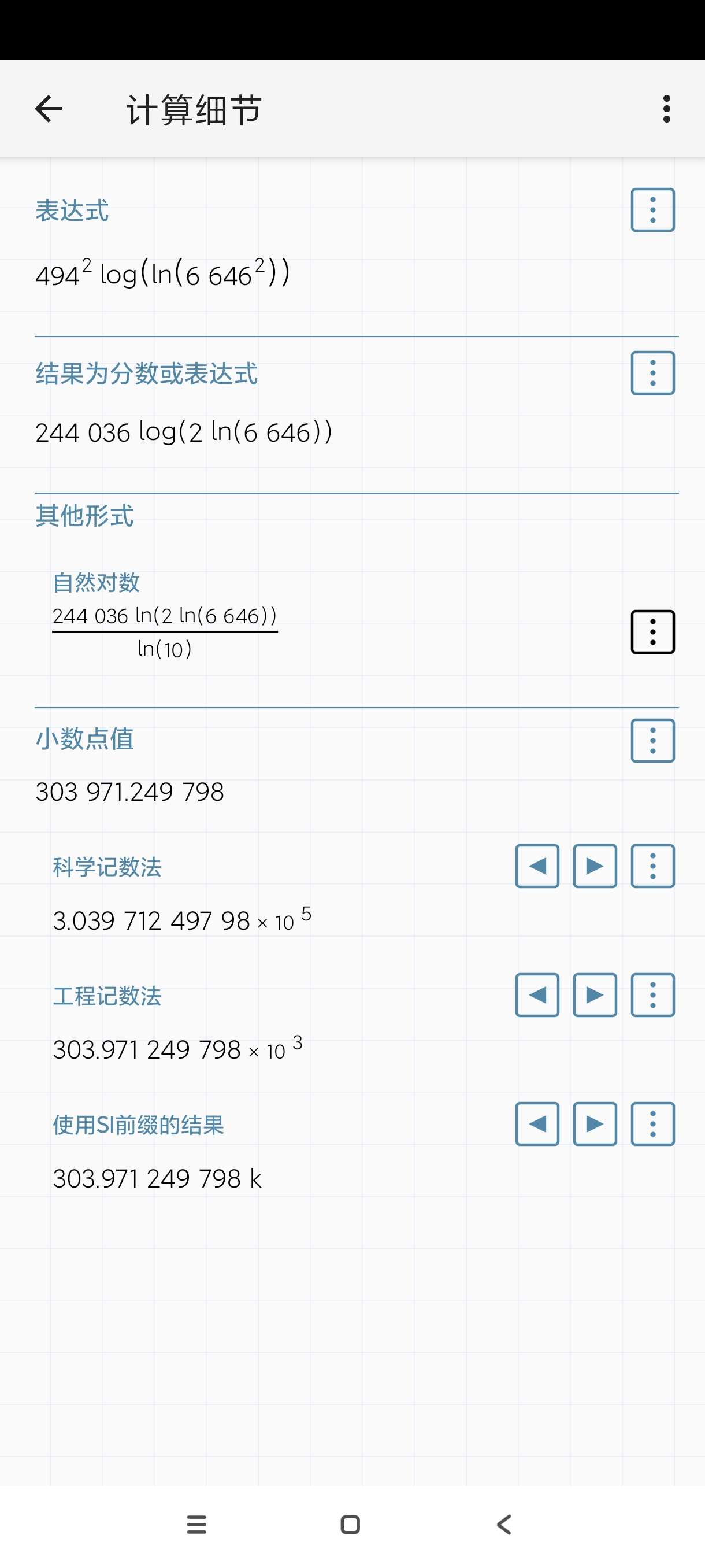Open options menu for 使用SI前缀的结果
The height and width of the screenshot is (1568, 705).
click(x=652, y=1125)
